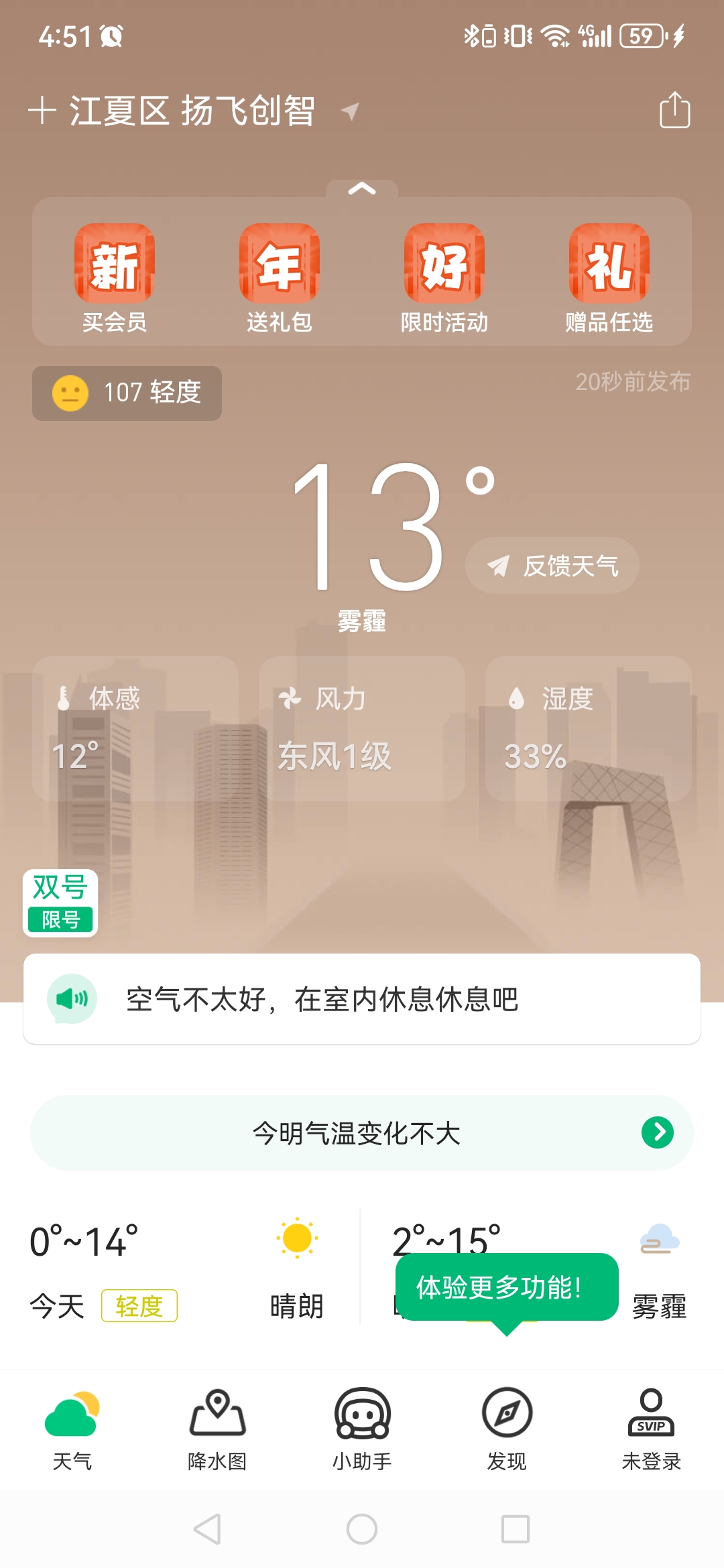Add a new city with the plus icon
The width and height of the screenshot is (724, 1568).
(42, 111)
